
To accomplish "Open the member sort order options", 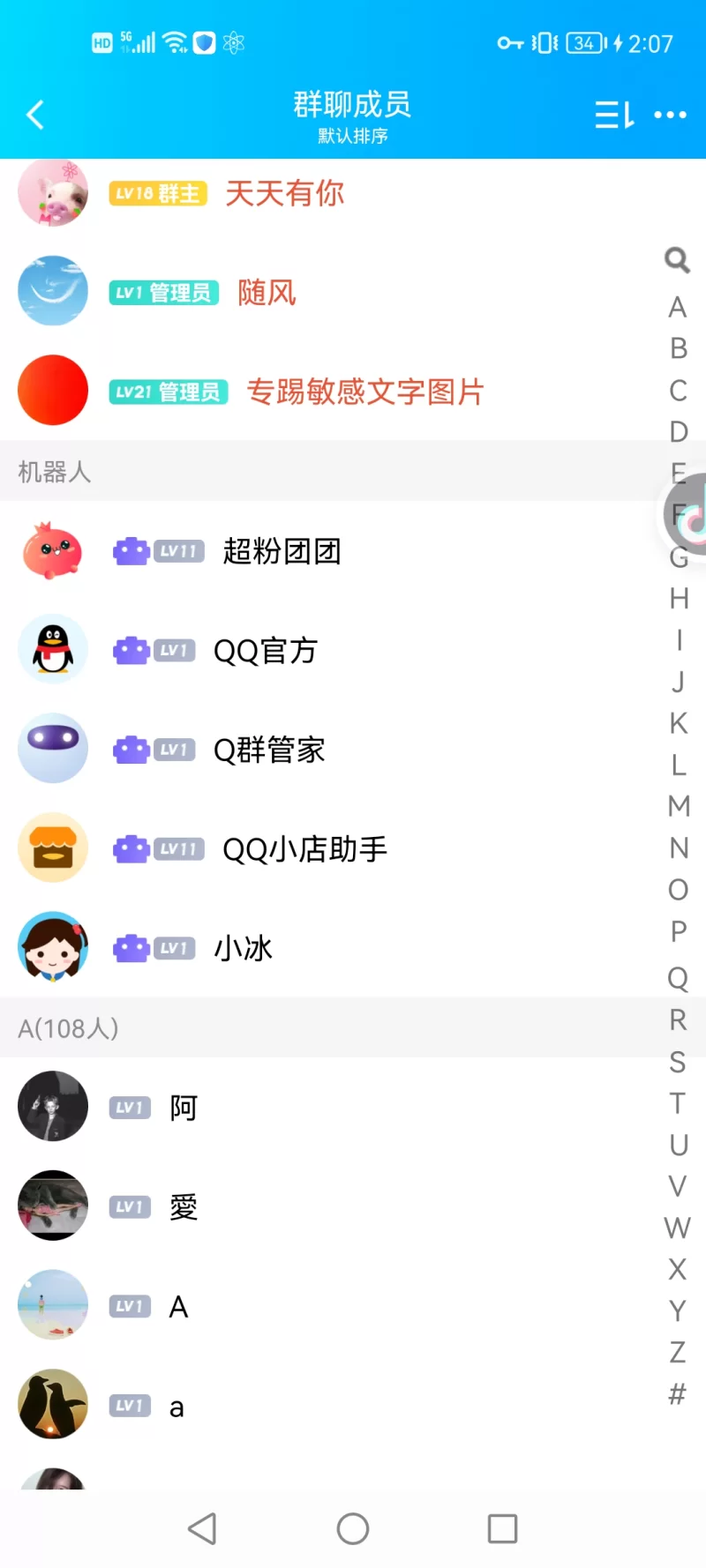I will coord(614,115).
